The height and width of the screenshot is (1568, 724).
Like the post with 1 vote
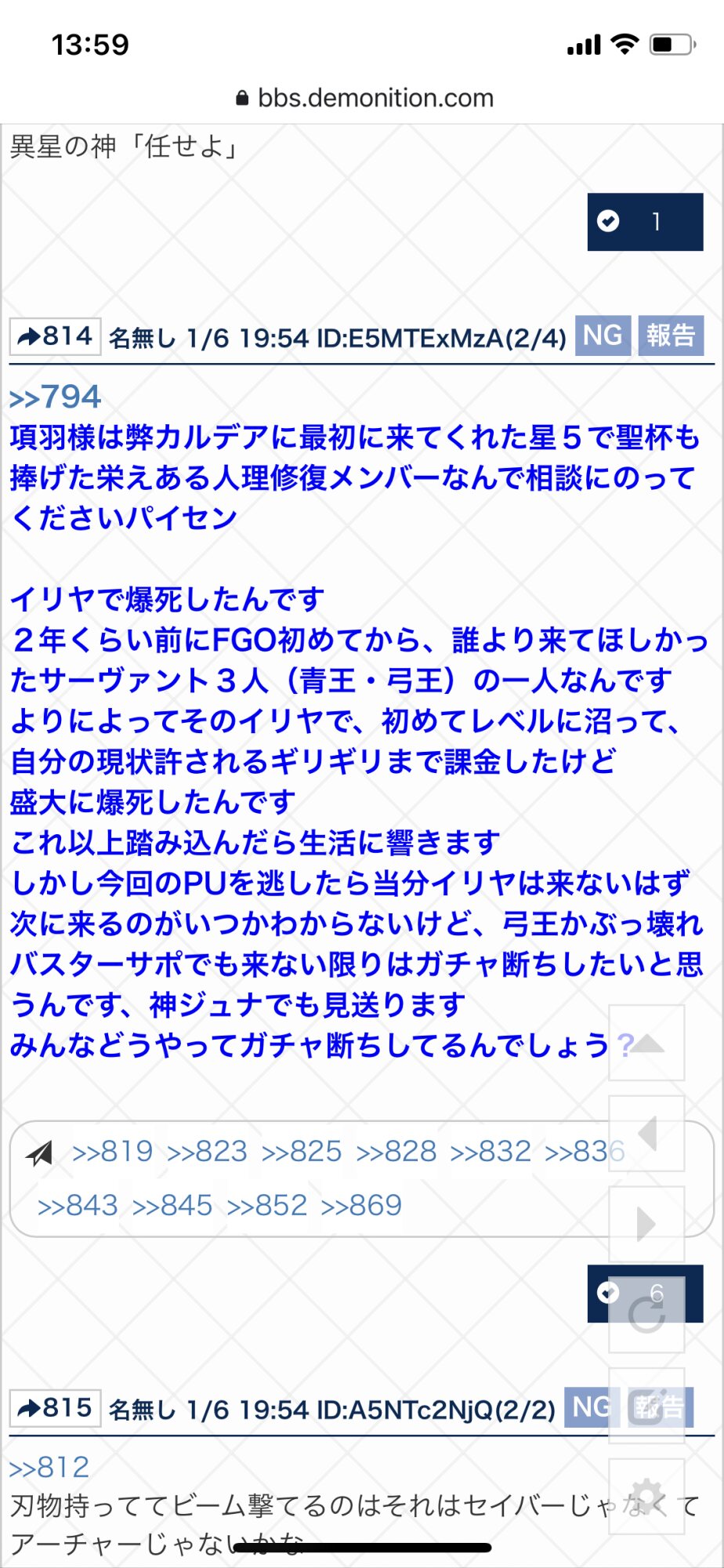(x=644, y=222)
